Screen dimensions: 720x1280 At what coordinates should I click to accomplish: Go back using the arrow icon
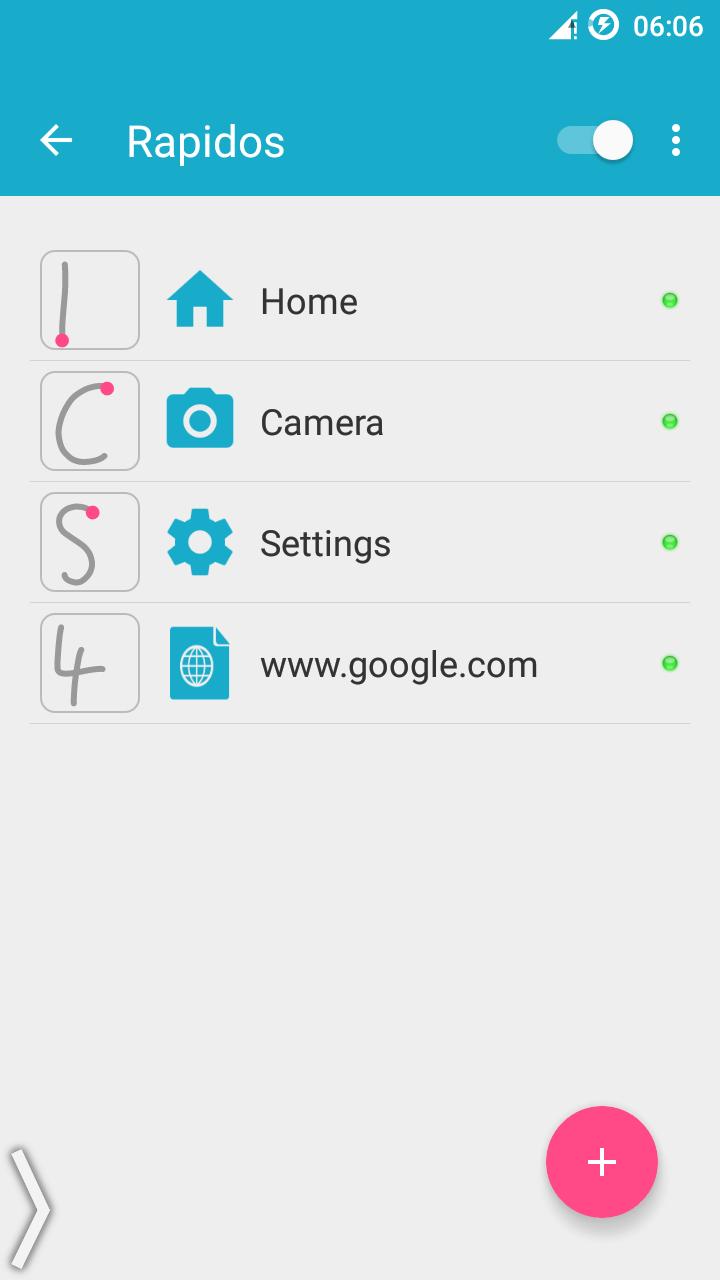coord(56,141)
